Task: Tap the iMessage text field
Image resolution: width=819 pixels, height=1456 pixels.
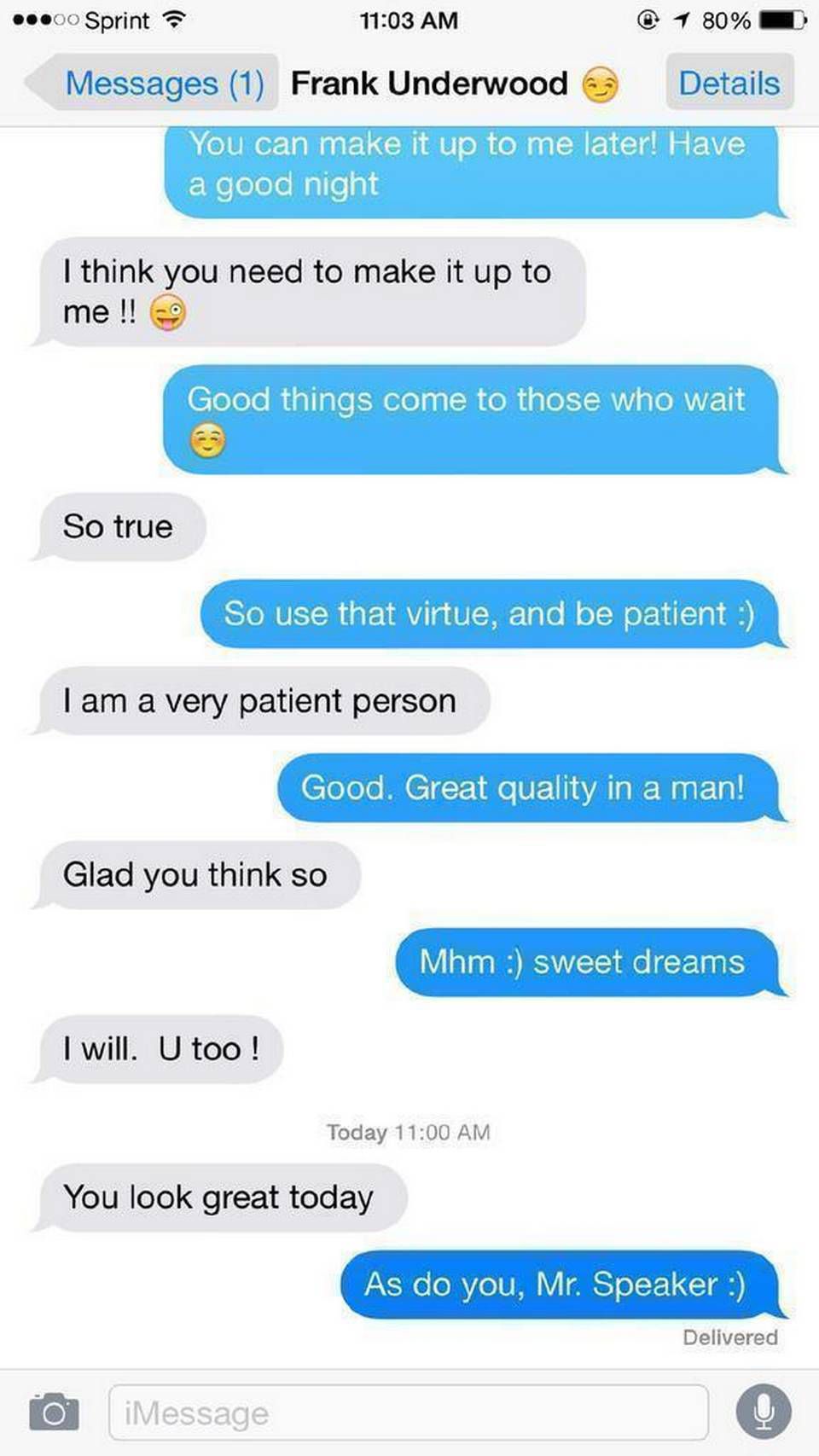Action: point(409,1412)
